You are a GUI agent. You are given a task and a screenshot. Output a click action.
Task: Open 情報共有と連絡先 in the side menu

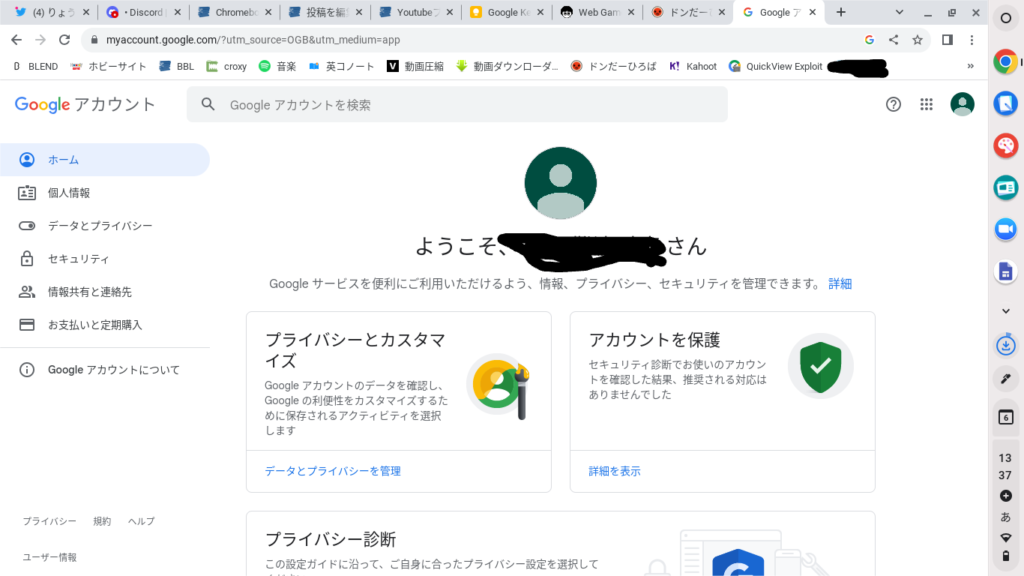[89, 292]
